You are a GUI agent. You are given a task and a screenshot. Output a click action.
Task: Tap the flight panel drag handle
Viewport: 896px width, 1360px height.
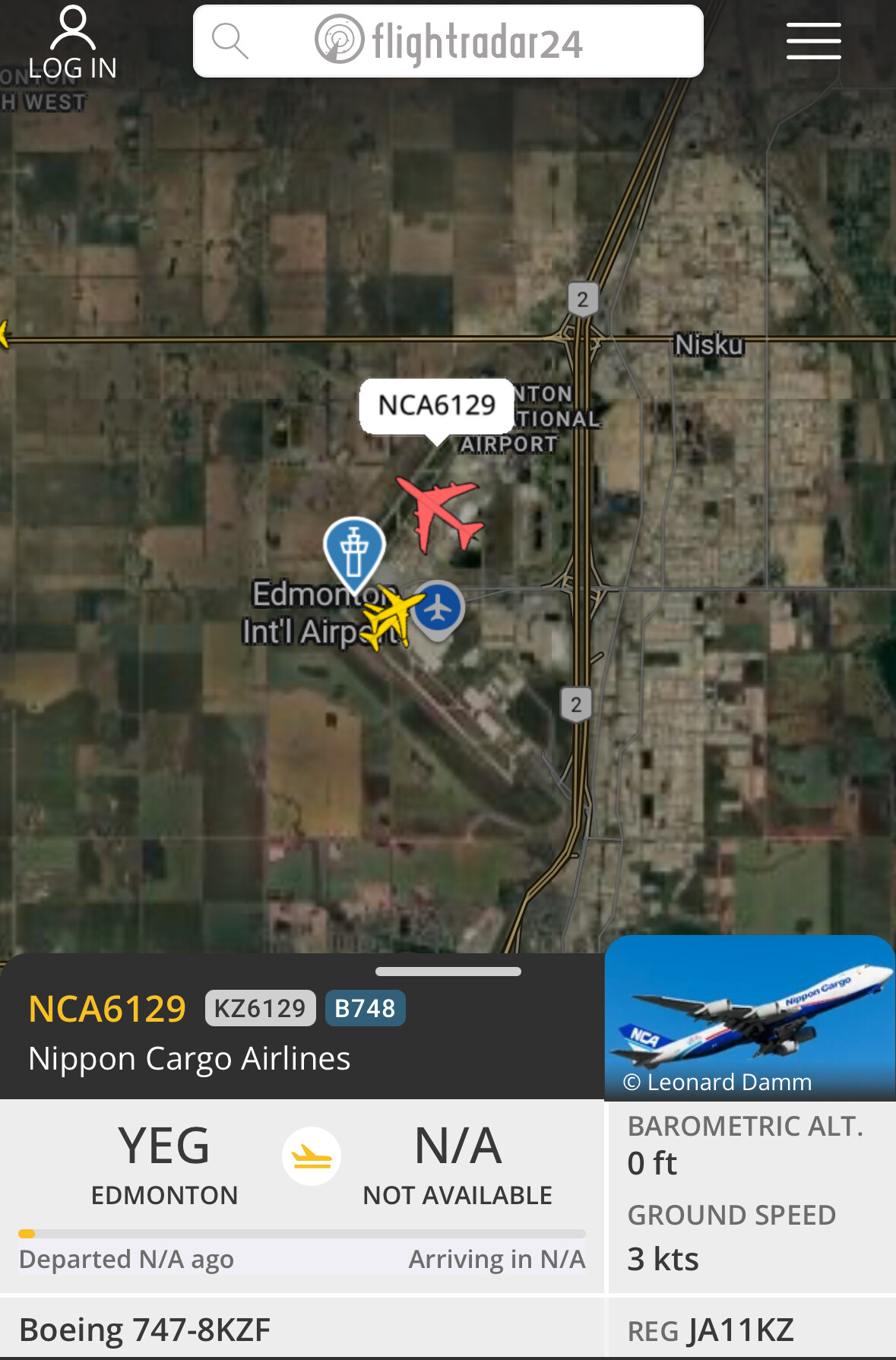tap(448, 972)
